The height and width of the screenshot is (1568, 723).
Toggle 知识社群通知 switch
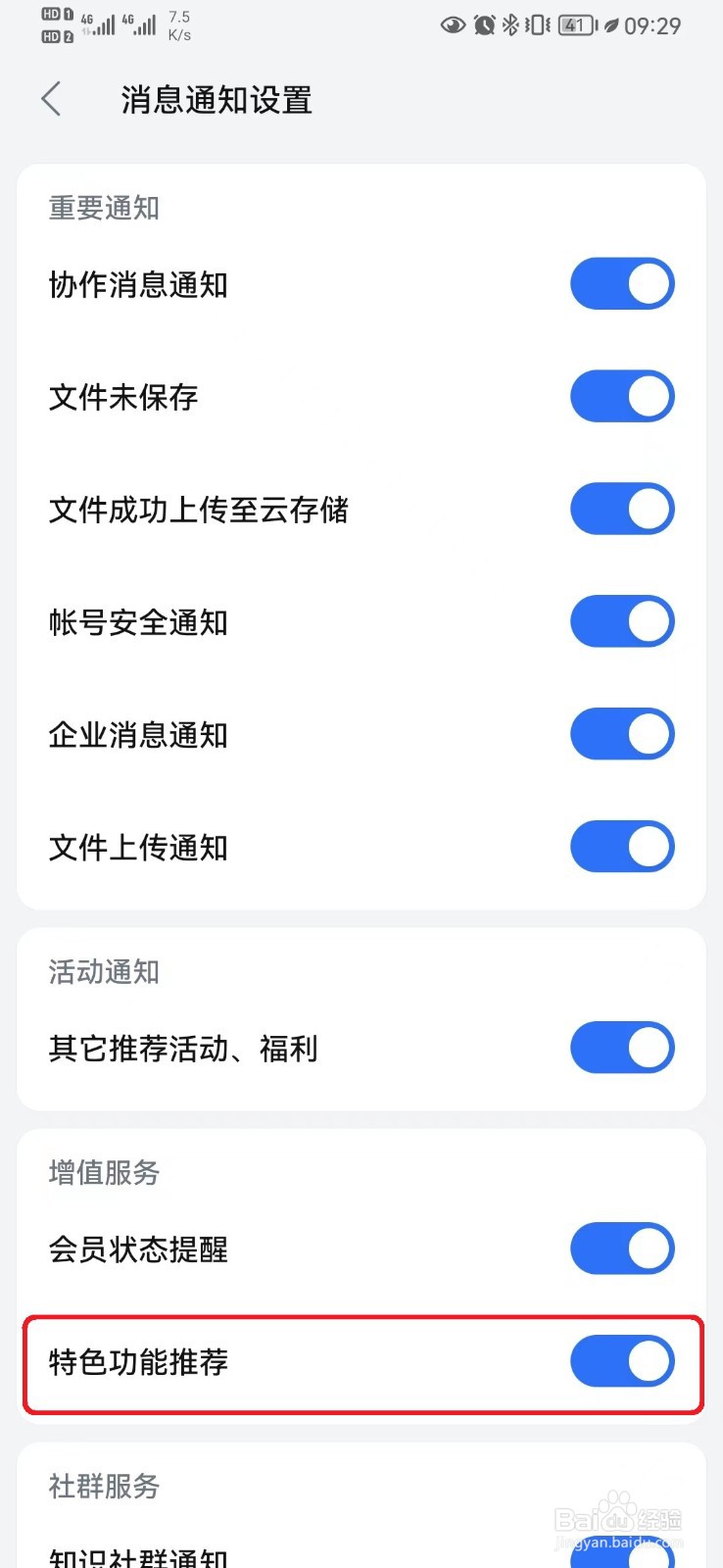pyautogui.click(x=624, y=1555)
